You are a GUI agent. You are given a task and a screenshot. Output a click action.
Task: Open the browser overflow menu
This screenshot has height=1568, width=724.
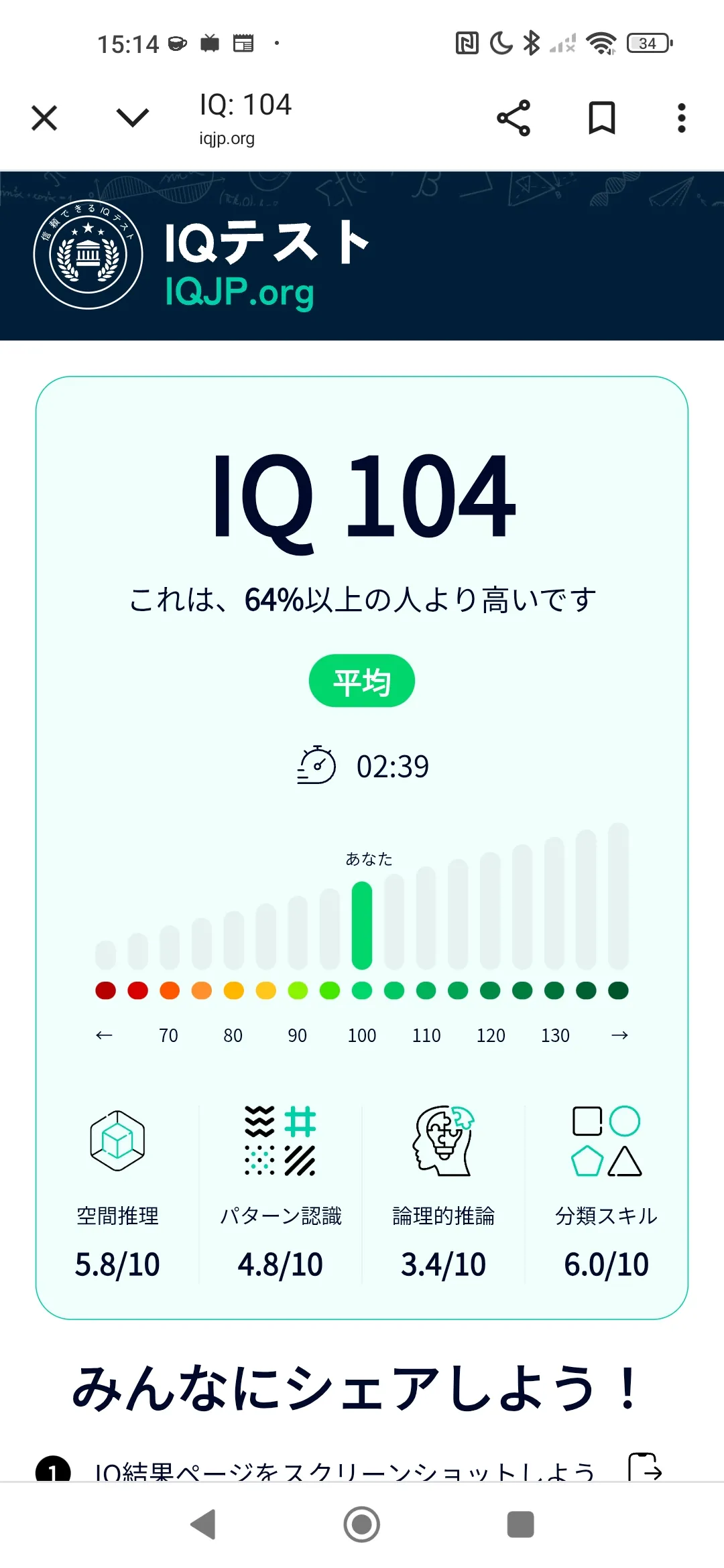[681, 119]
